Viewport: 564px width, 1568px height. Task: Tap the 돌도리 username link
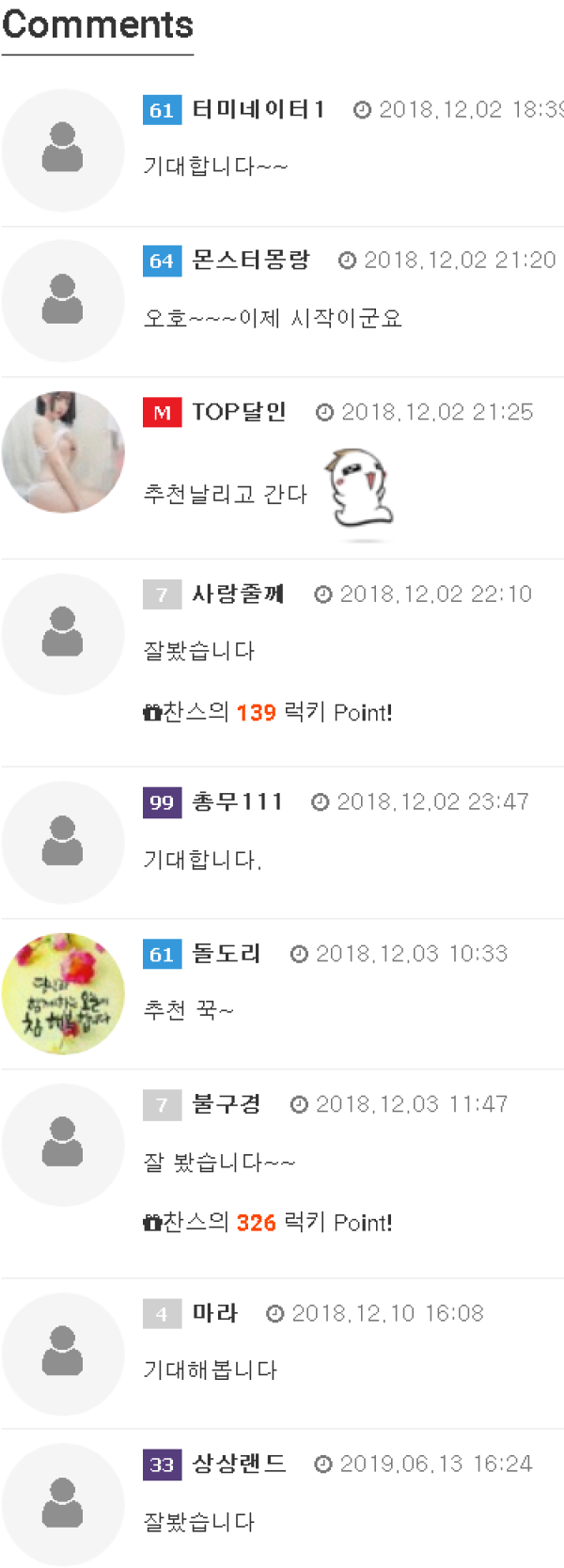[226, 954]
